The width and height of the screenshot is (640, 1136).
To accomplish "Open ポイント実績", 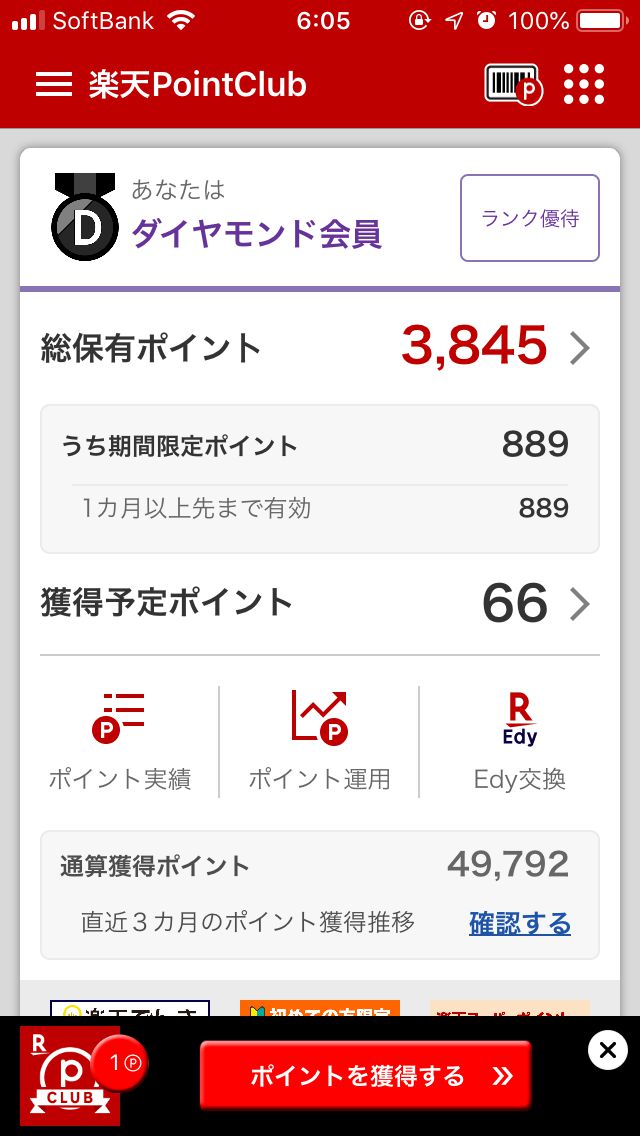I will coord(120,742).
